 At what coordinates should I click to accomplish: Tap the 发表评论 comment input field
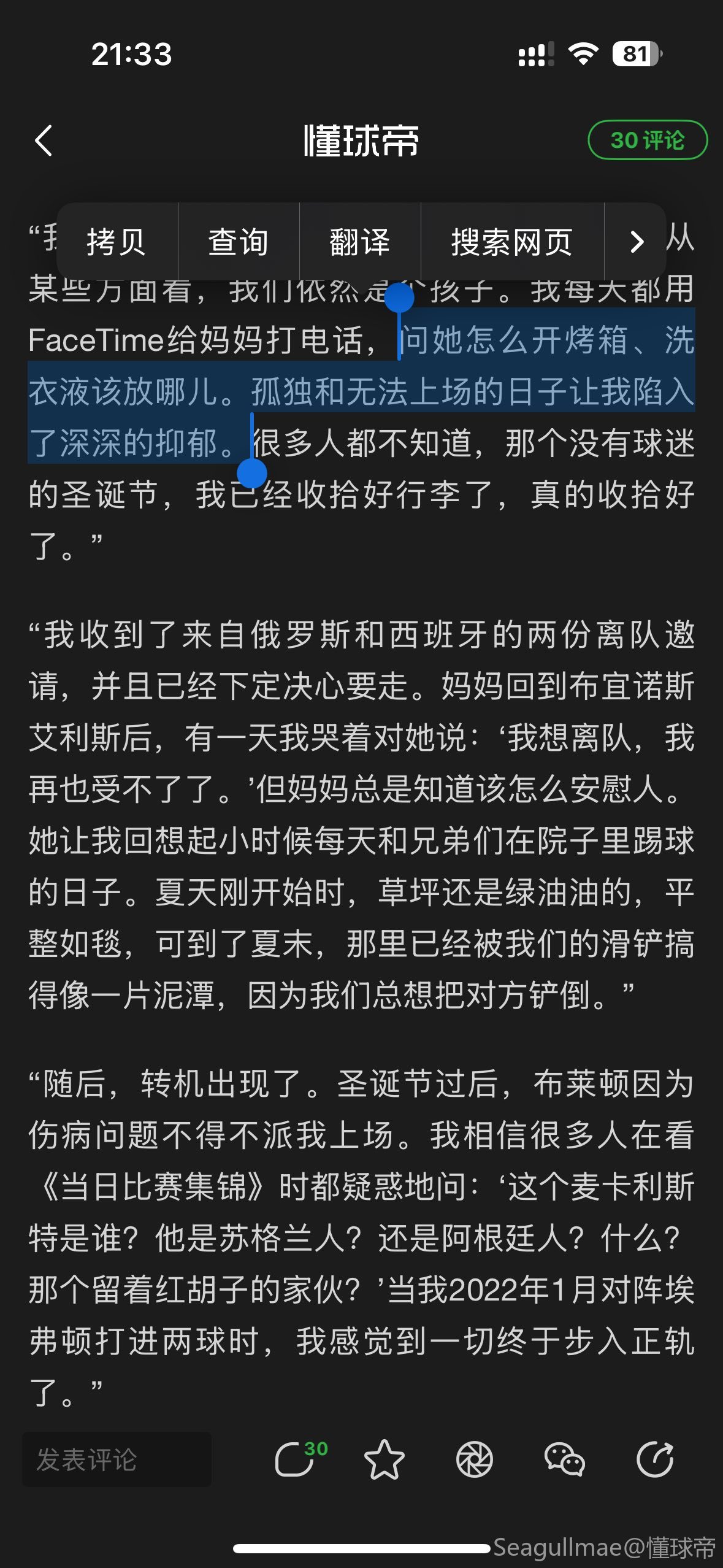pyautogui.click(x=117, y=1459)
